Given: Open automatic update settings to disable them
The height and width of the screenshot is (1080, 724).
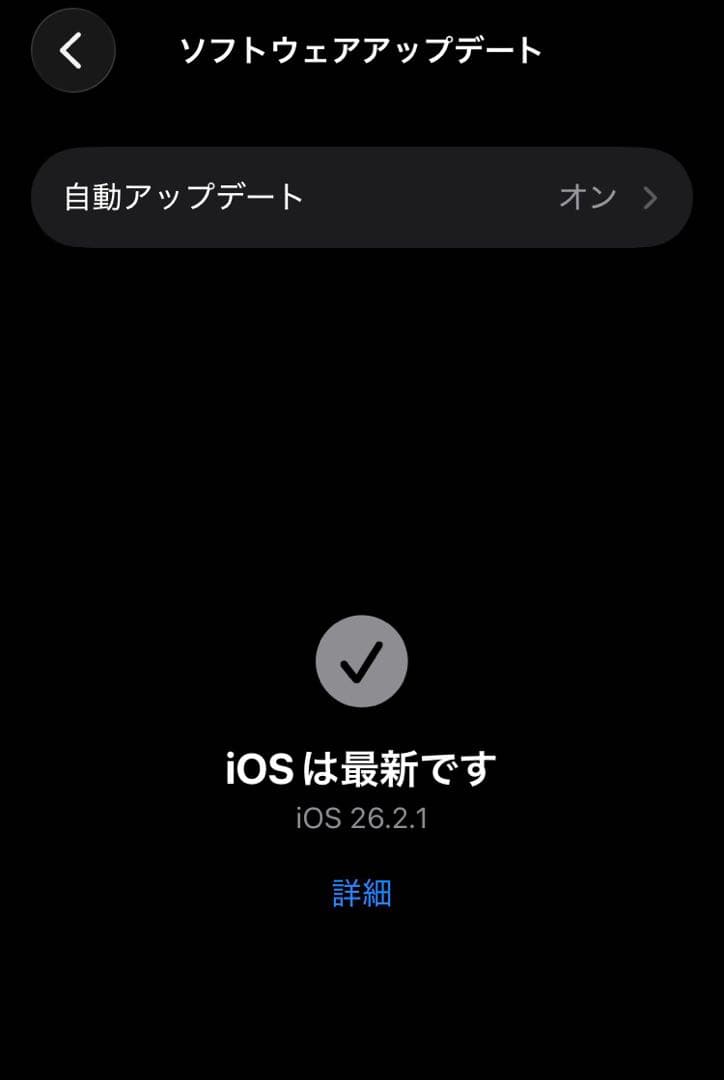Looking at the screenshot, I should pyautogui.click(x=362, y=197).
